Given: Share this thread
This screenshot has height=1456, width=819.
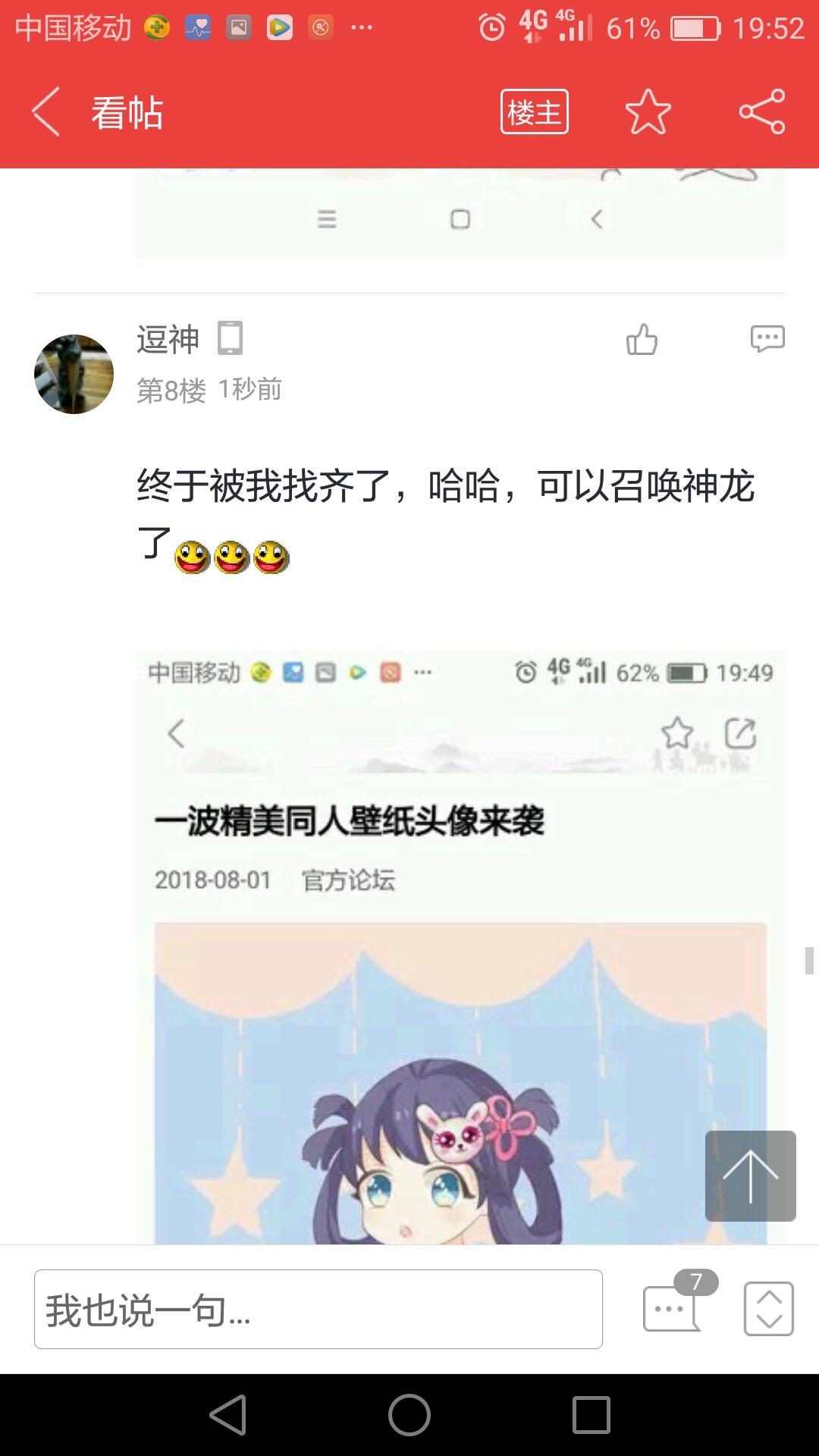Looking at the screenshot, I should pyautogui.click(x=762, y=112).
